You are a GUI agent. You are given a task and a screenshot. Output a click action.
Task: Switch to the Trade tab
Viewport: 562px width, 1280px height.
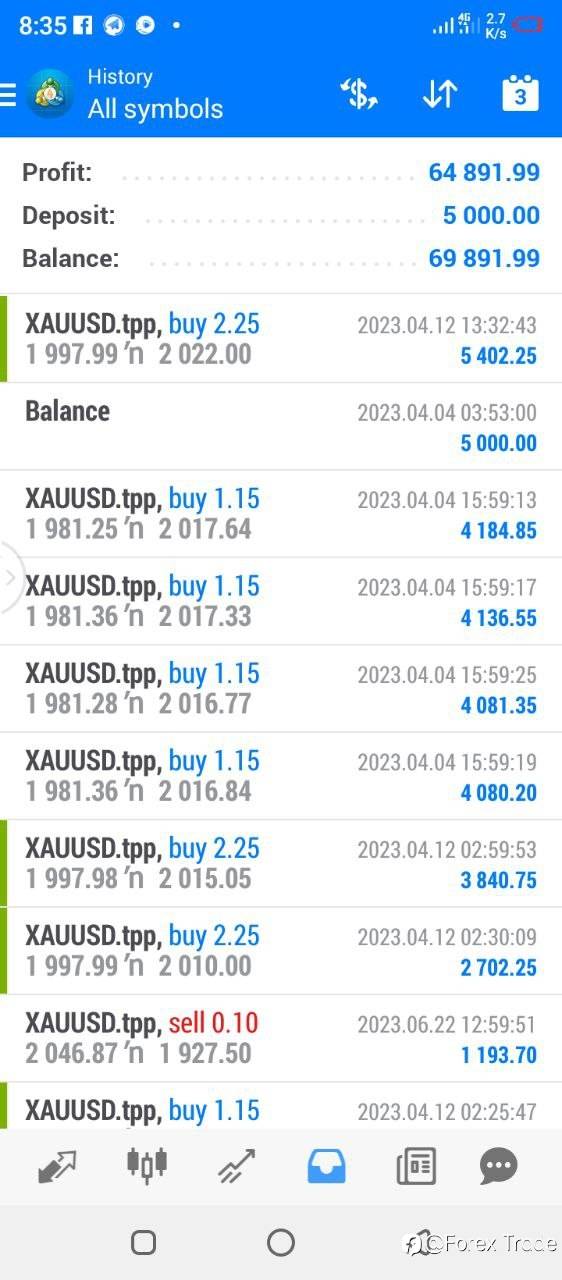click(236, 1166)
